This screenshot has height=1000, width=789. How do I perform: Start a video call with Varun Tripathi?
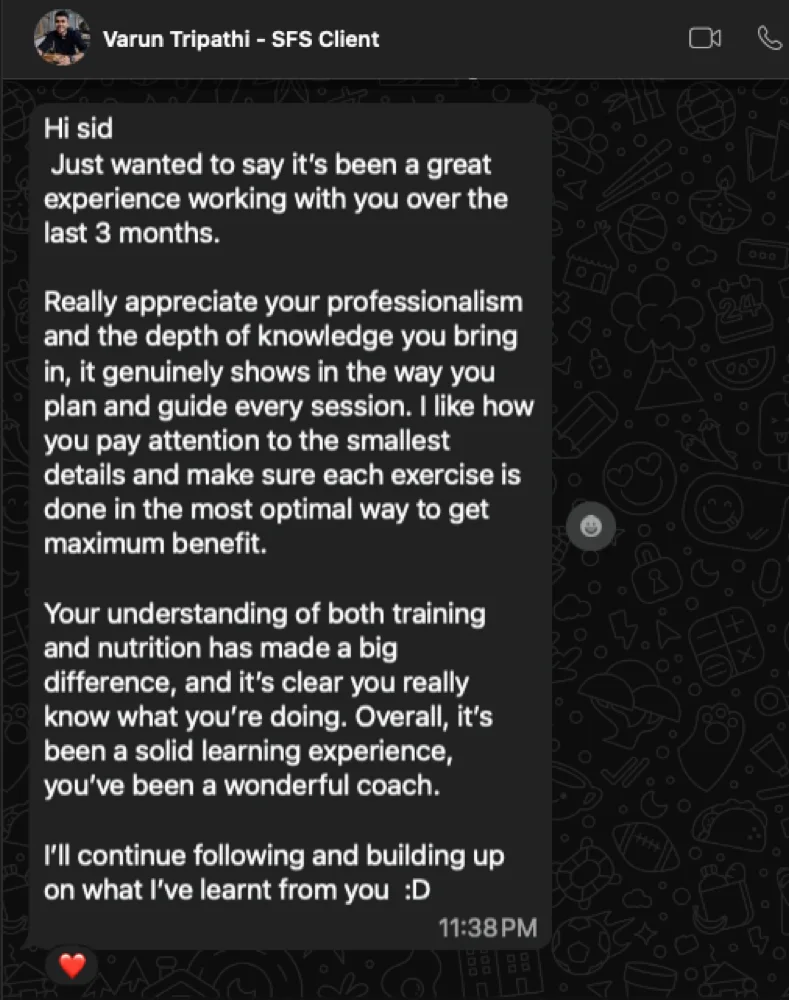[x=705, y=39]
